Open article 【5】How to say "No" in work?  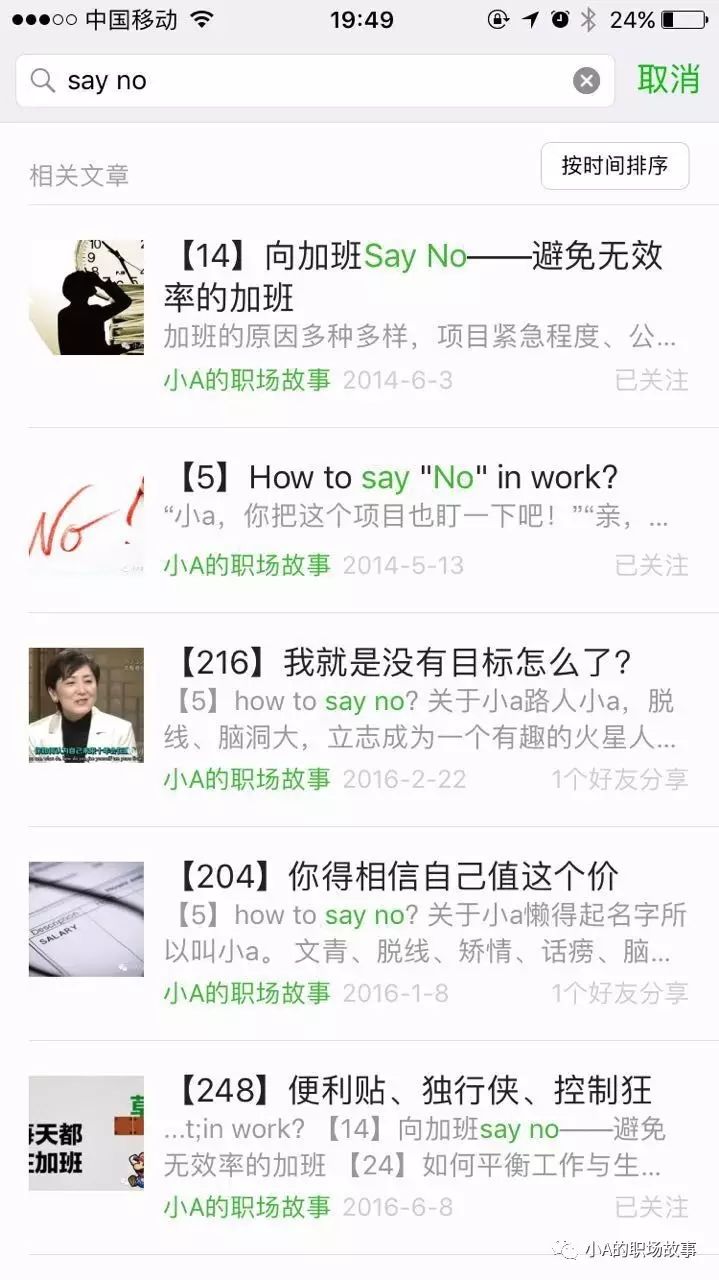tap(433, 478)
